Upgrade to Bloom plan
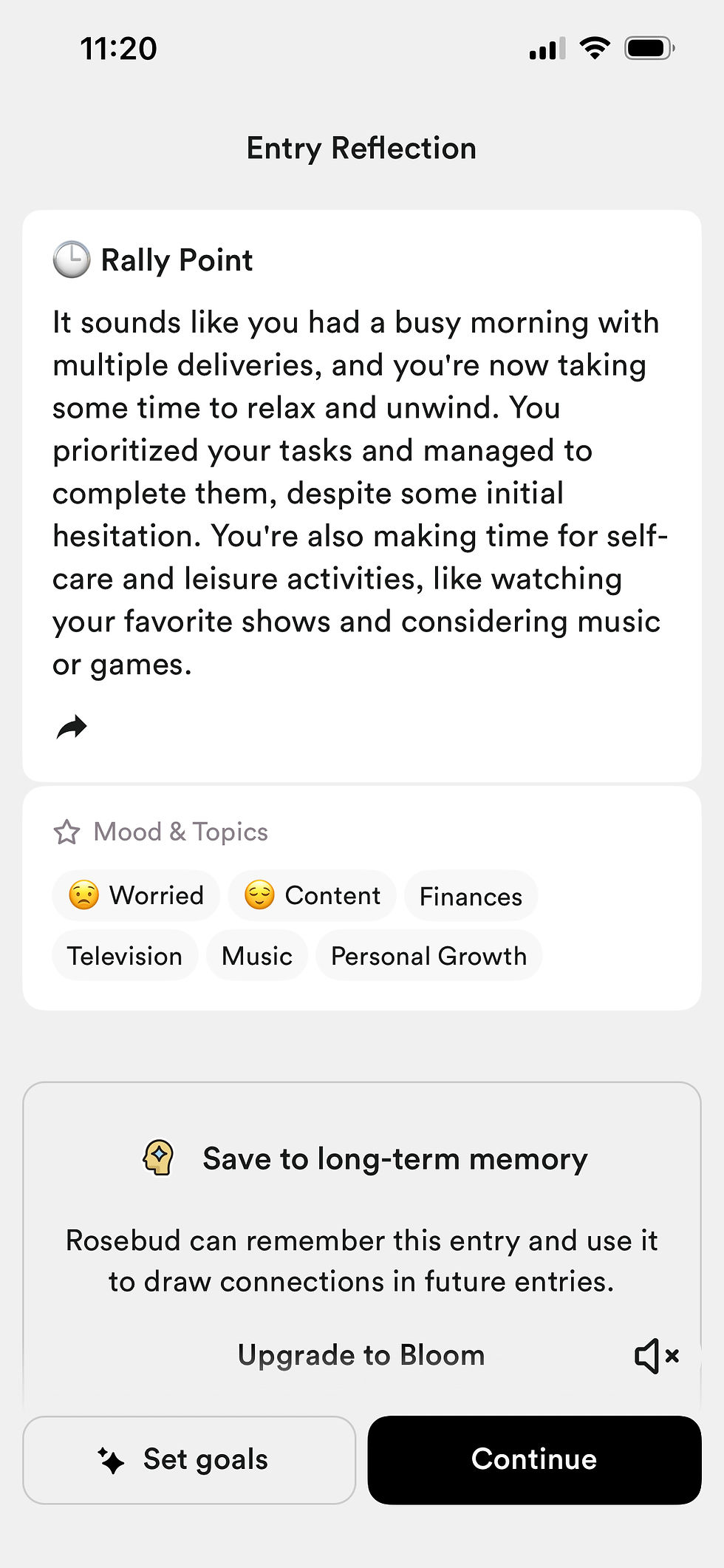Screen dimensions: 724x1568 [361, 1355]
